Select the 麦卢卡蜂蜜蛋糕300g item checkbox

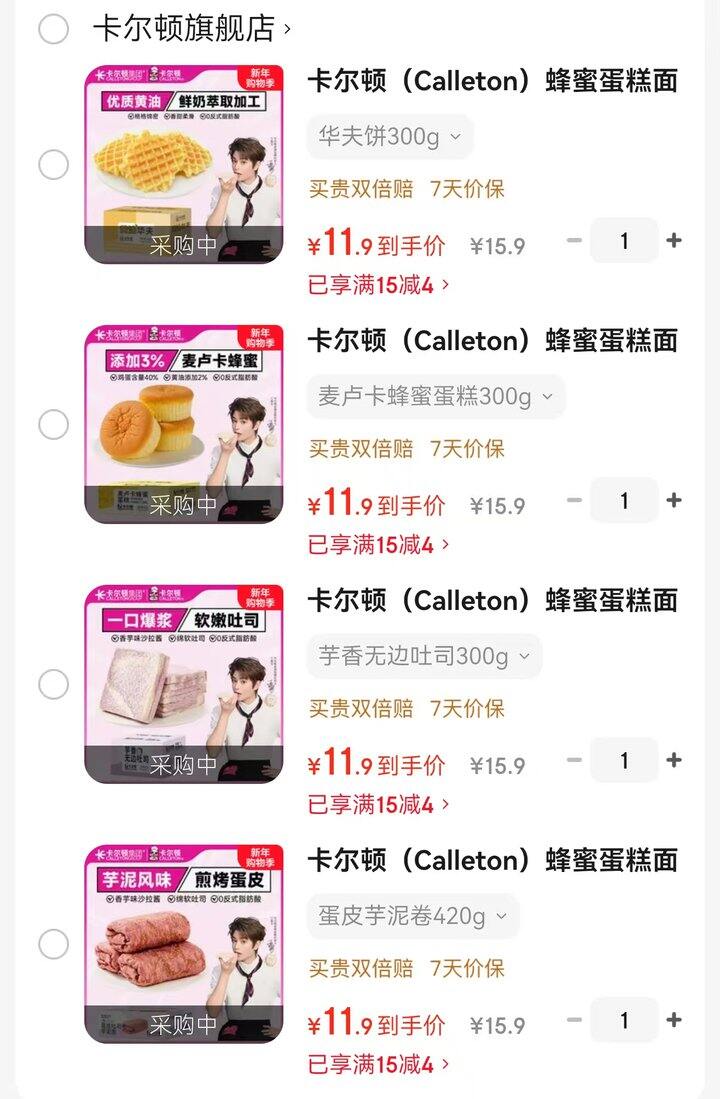53,424
